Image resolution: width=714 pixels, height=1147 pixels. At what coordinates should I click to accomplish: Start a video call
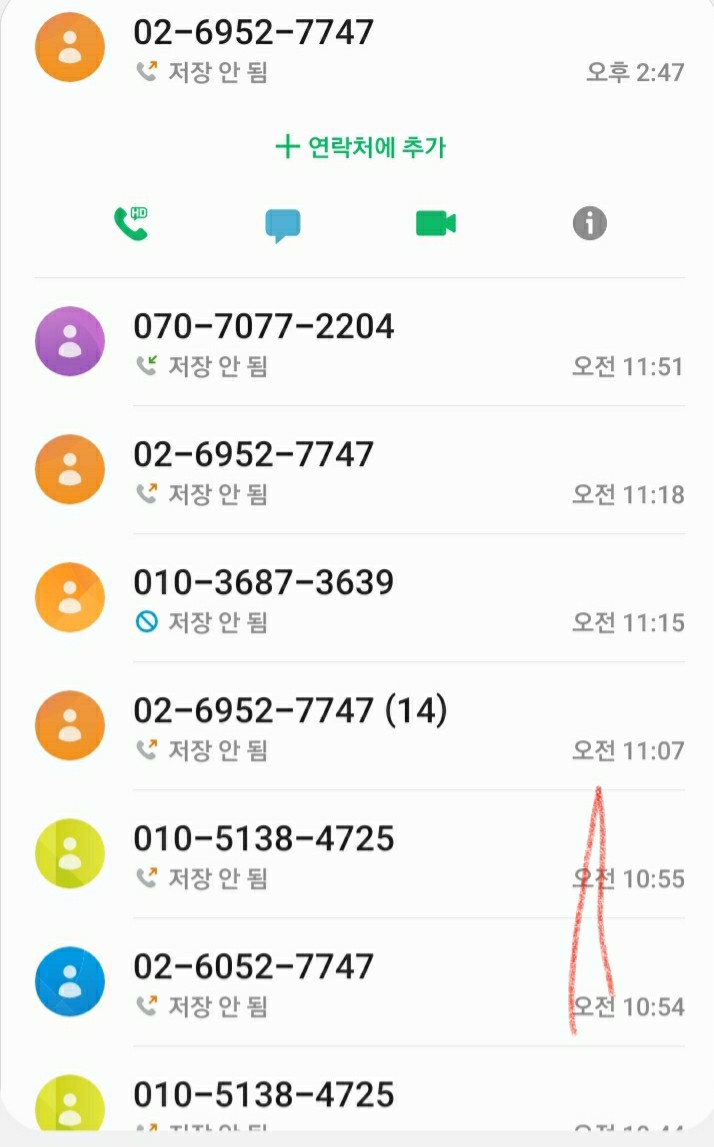click(436, 223)
